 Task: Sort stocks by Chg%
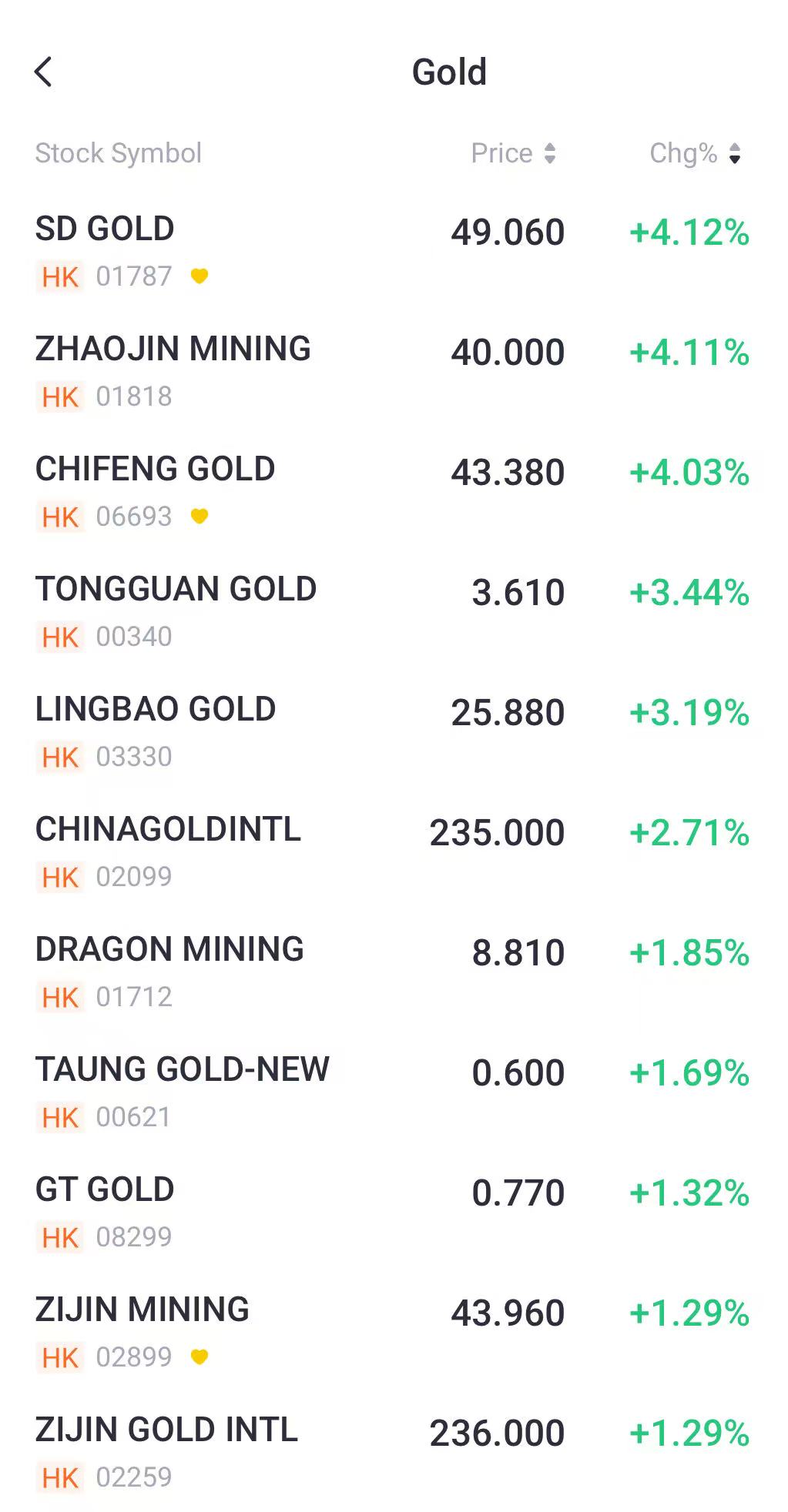tap(695, 153)
